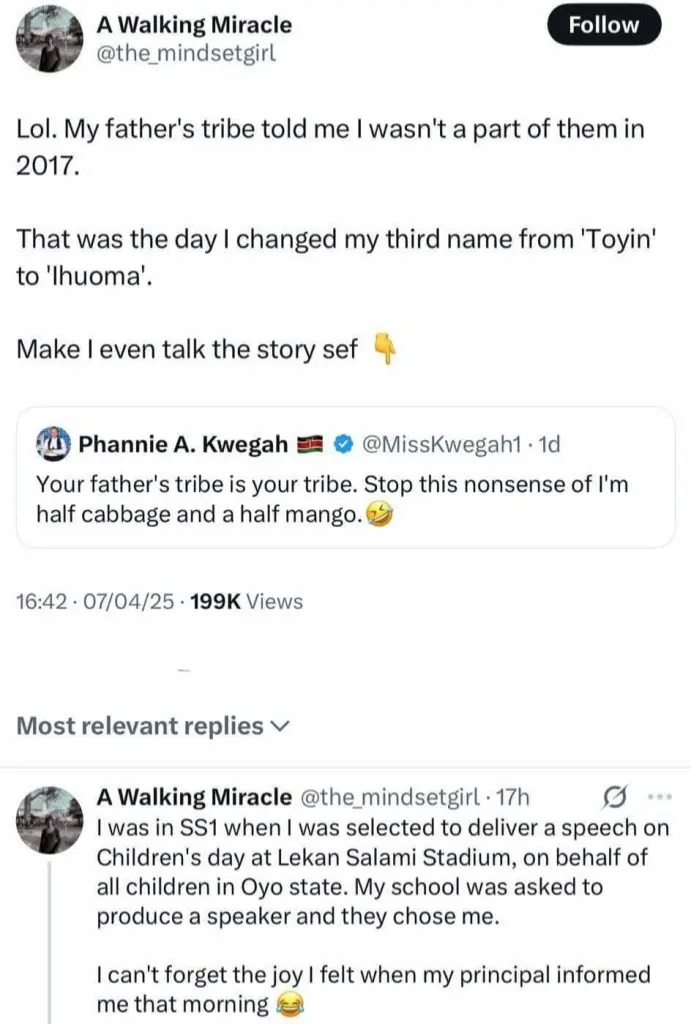Screen dimensions: 691x1024
Task: Tap the slashed-circle icon on the SS1 reply
Action: 616,797
